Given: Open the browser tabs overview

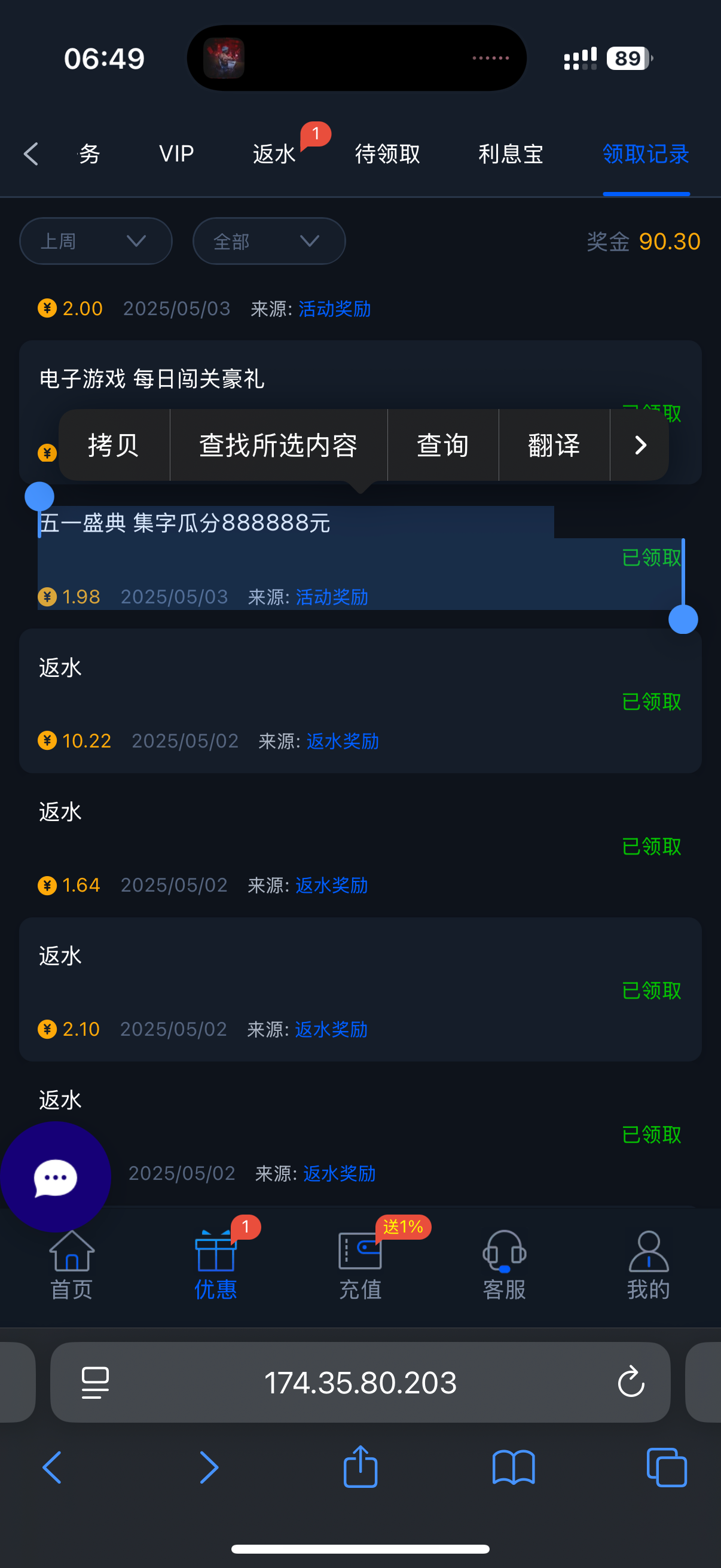Looking at the screenshot, I should click(666, 1467).
